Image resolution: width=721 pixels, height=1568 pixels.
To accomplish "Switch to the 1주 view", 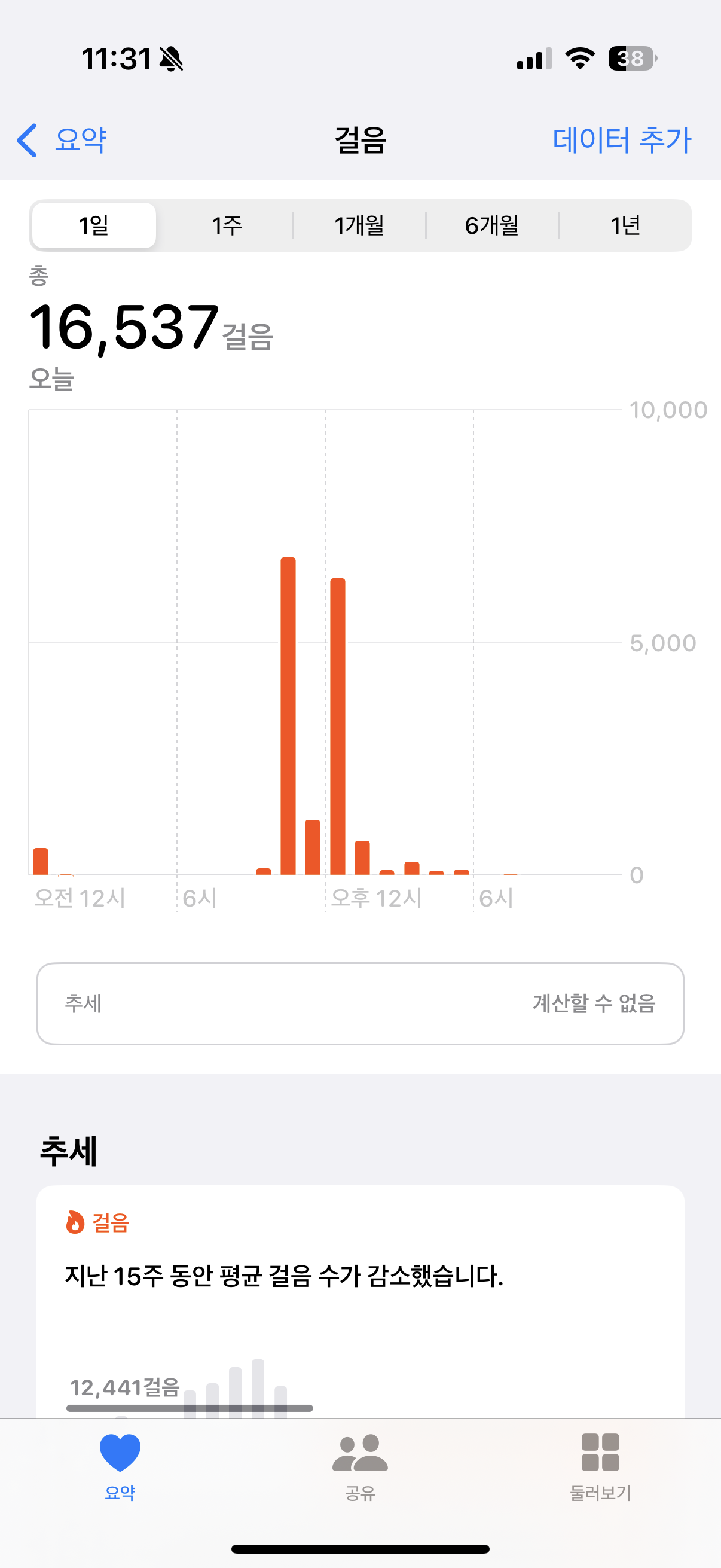I will click(227, 226).
